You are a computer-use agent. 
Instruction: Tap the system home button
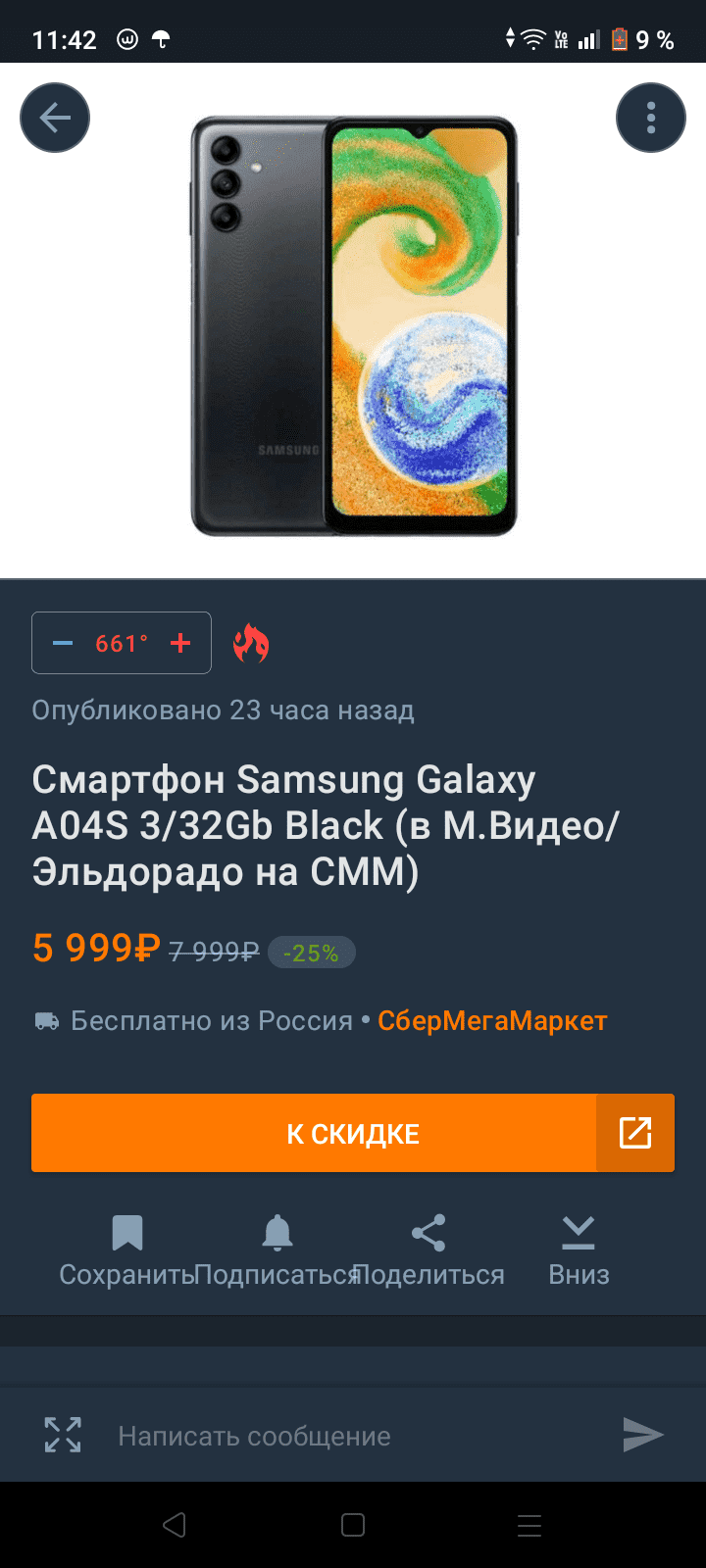tap(353, 1525)
